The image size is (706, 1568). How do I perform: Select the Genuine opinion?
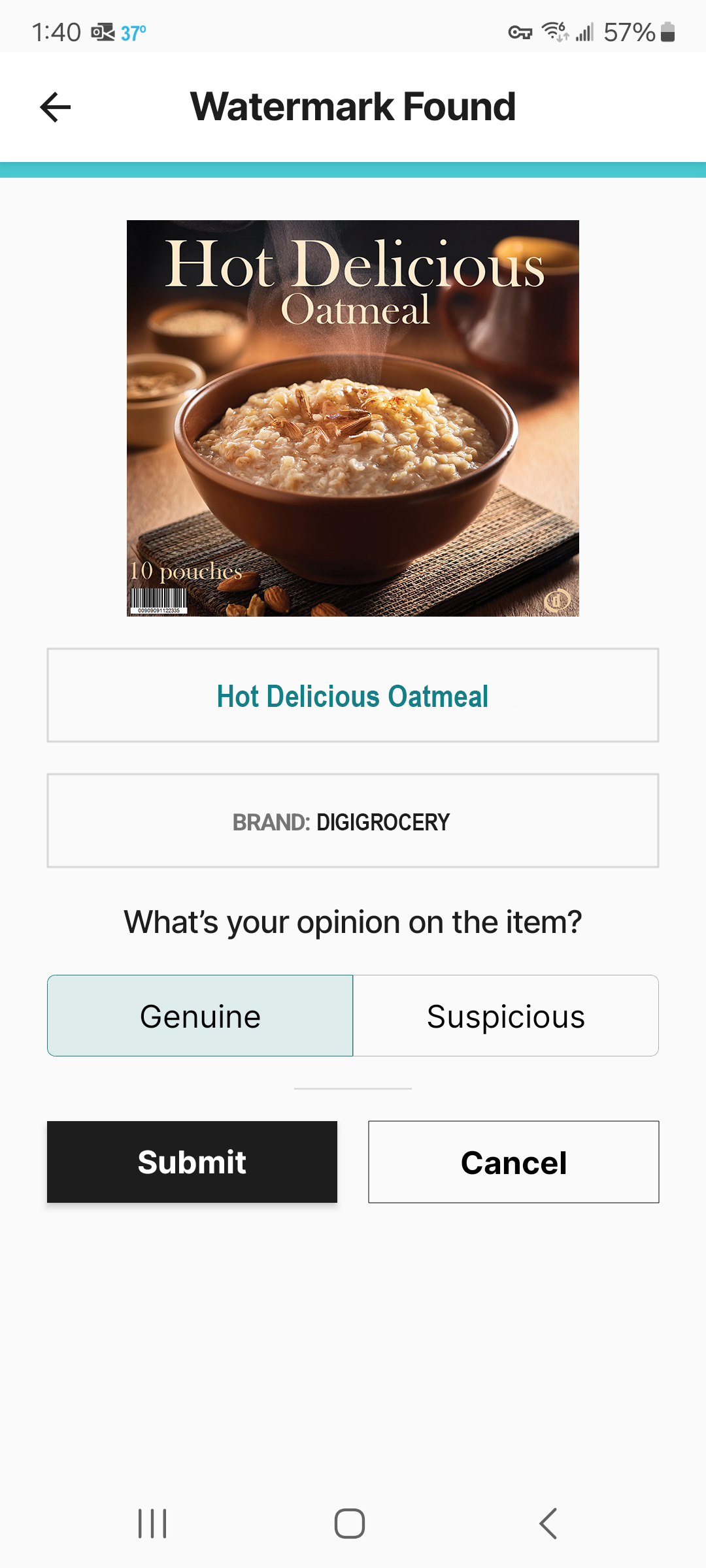click(x=200, y=1016)
